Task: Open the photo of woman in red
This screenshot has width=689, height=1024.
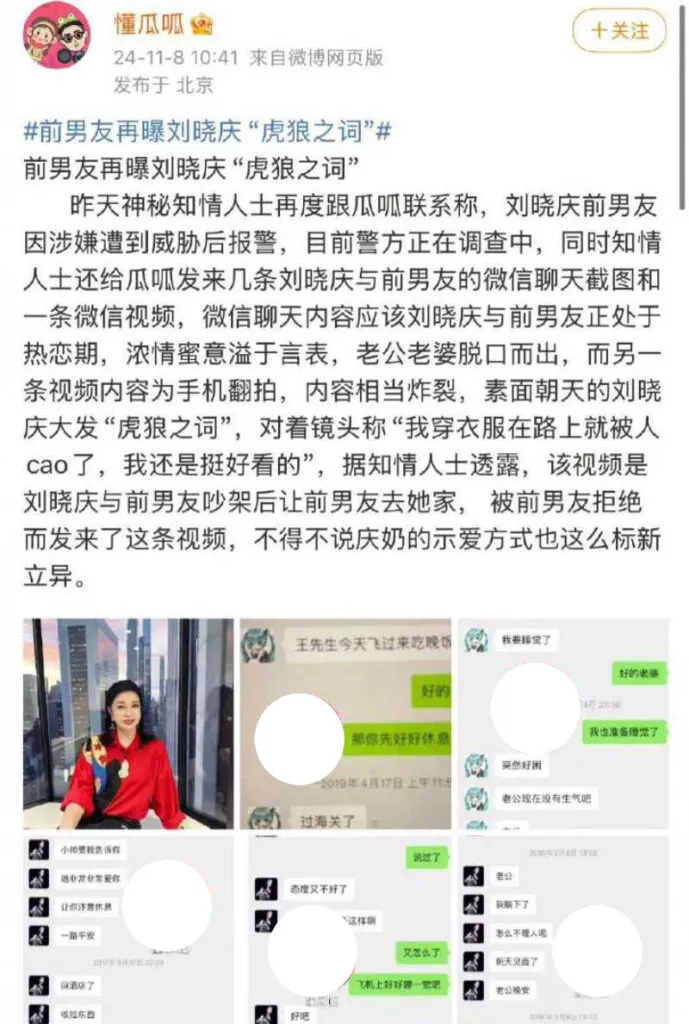Action: click(x=128, y=724)
